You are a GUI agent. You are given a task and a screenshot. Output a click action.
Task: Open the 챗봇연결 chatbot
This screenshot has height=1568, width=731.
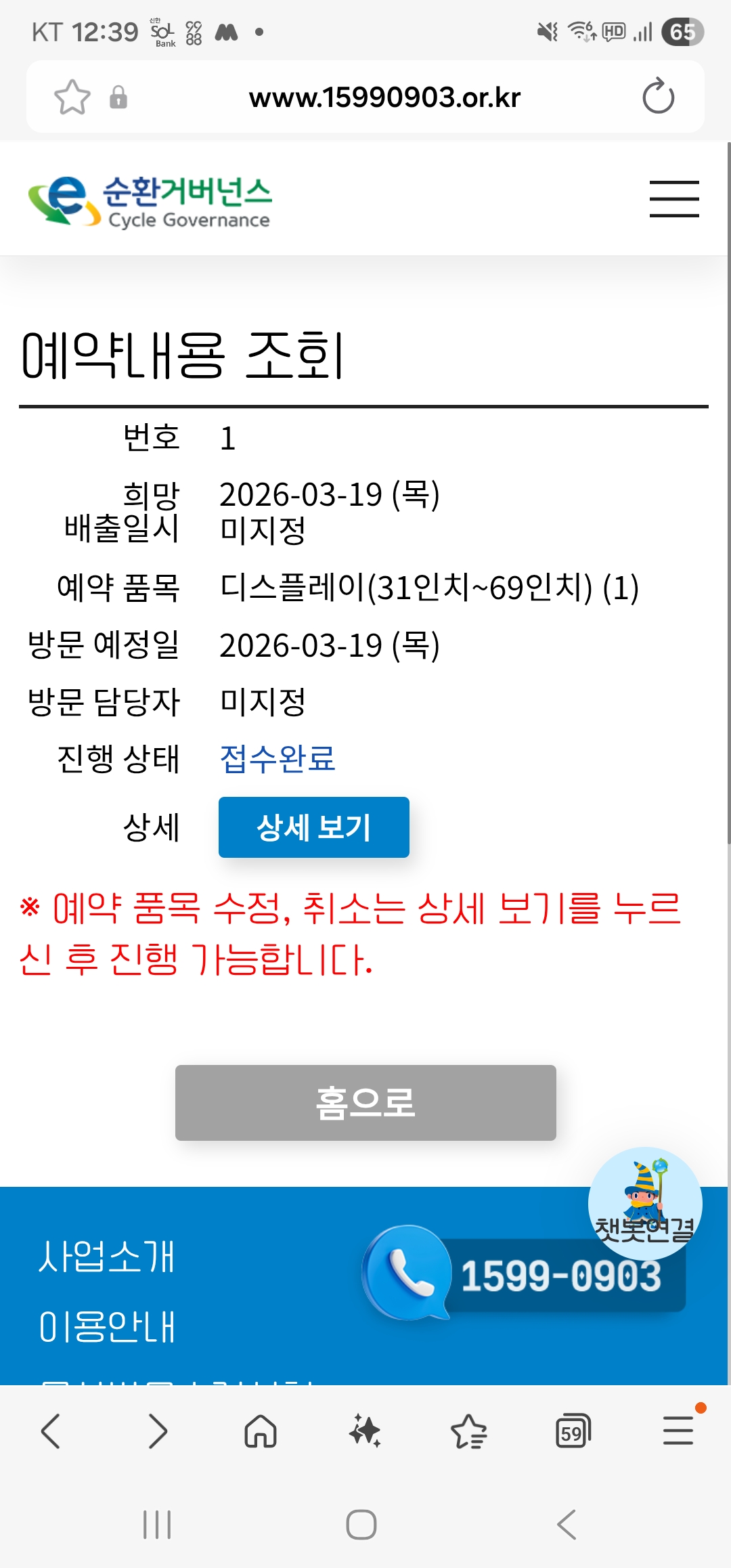pos(645,1202)
